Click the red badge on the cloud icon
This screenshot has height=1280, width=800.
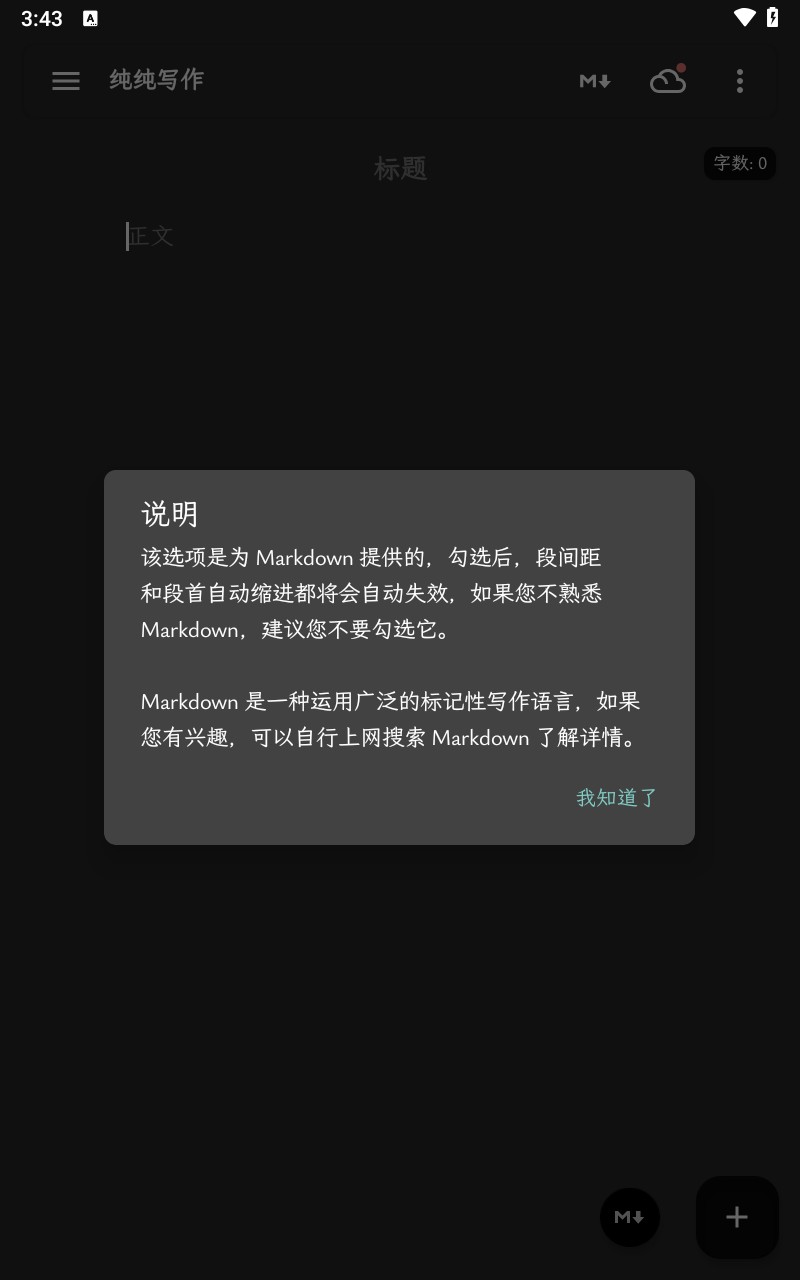point(681,66)
